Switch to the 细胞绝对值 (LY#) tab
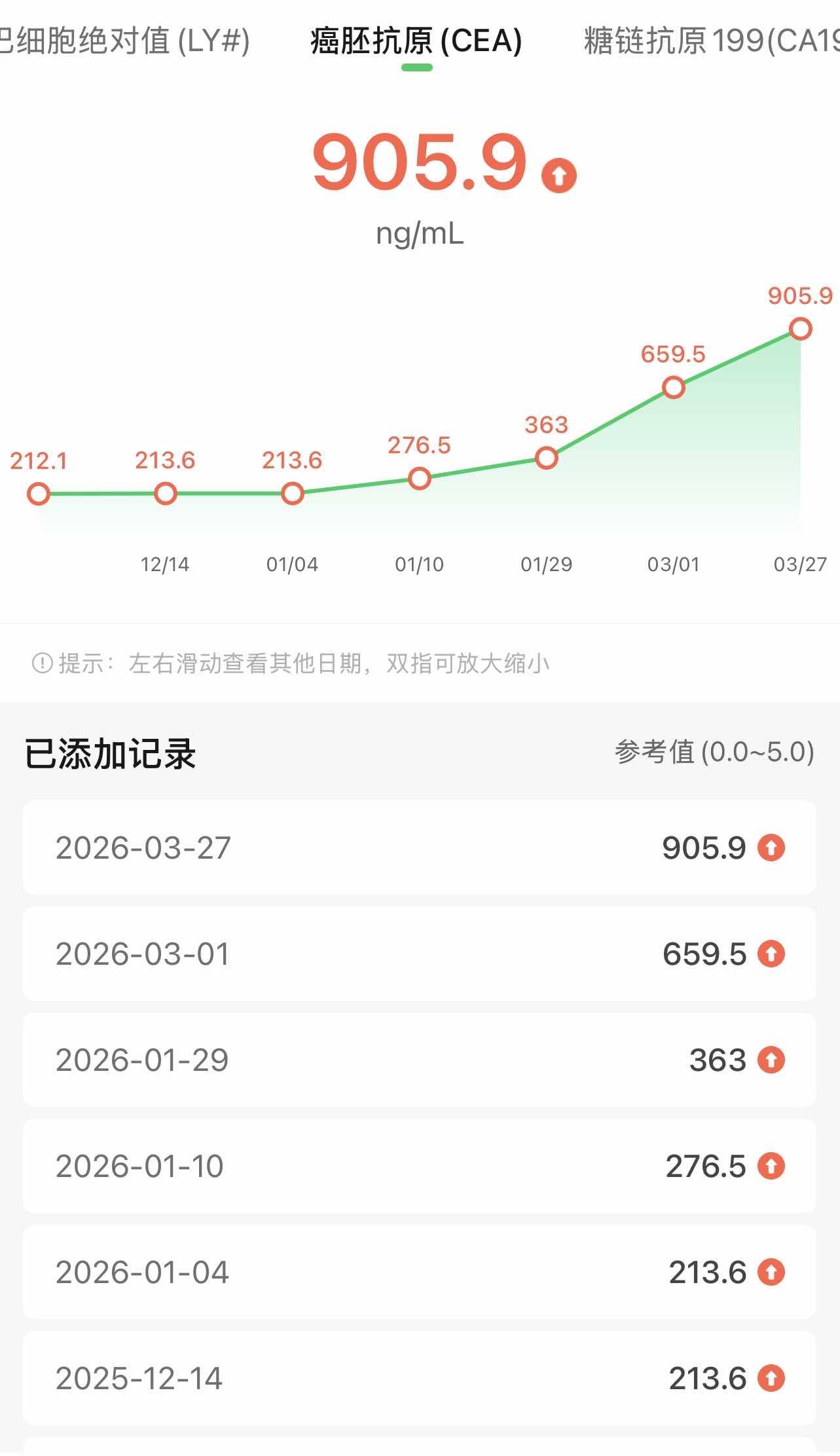The height and width of the screenshot is (1456, 840). click(124, 41)
